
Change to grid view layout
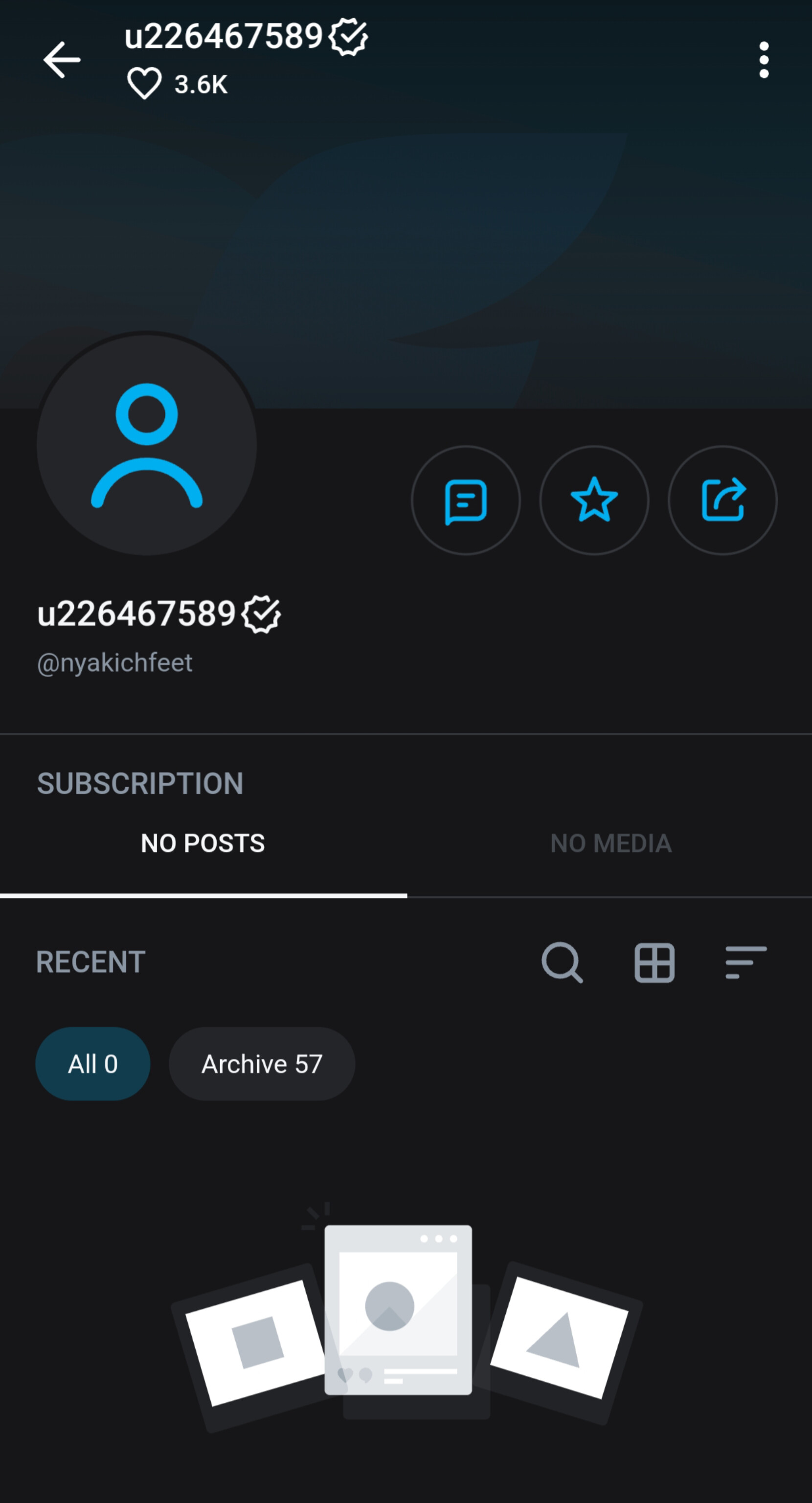pos(654,962)
